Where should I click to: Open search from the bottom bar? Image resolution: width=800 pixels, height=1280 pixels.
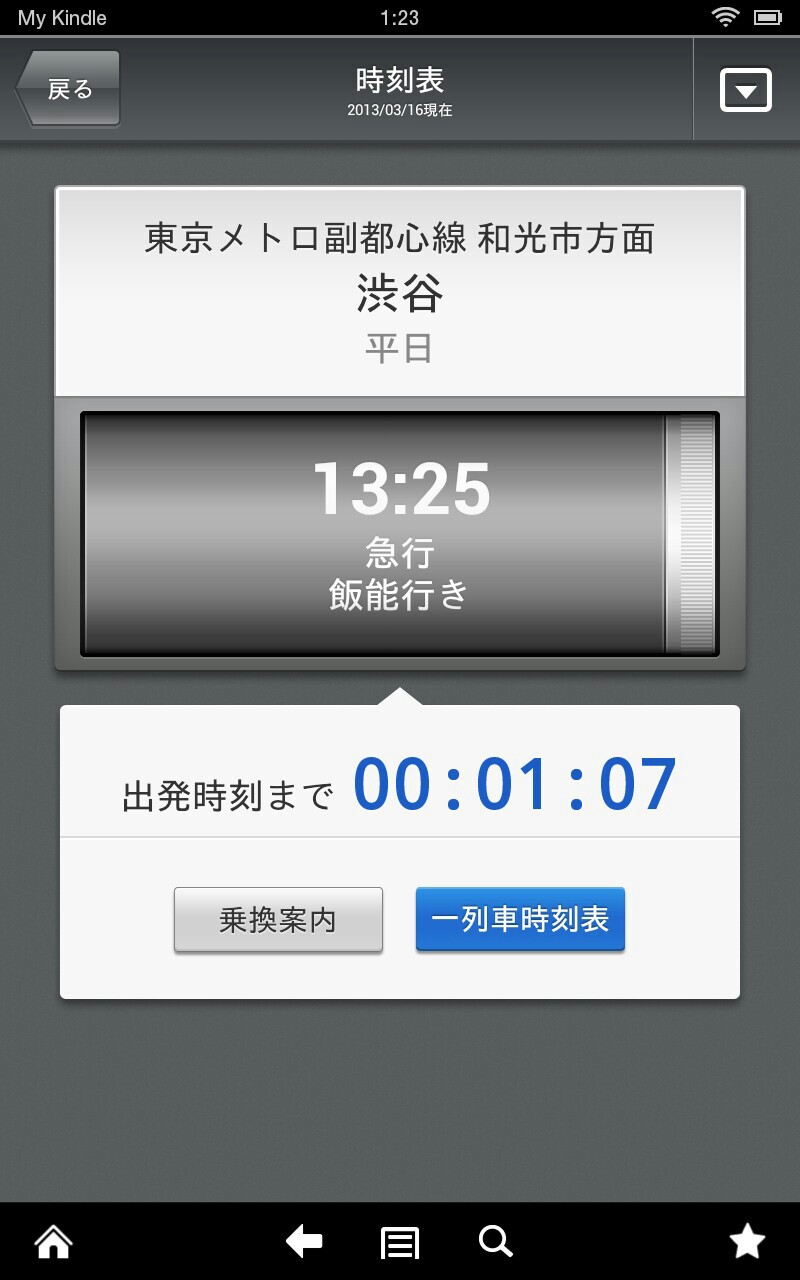point(495,1242)
